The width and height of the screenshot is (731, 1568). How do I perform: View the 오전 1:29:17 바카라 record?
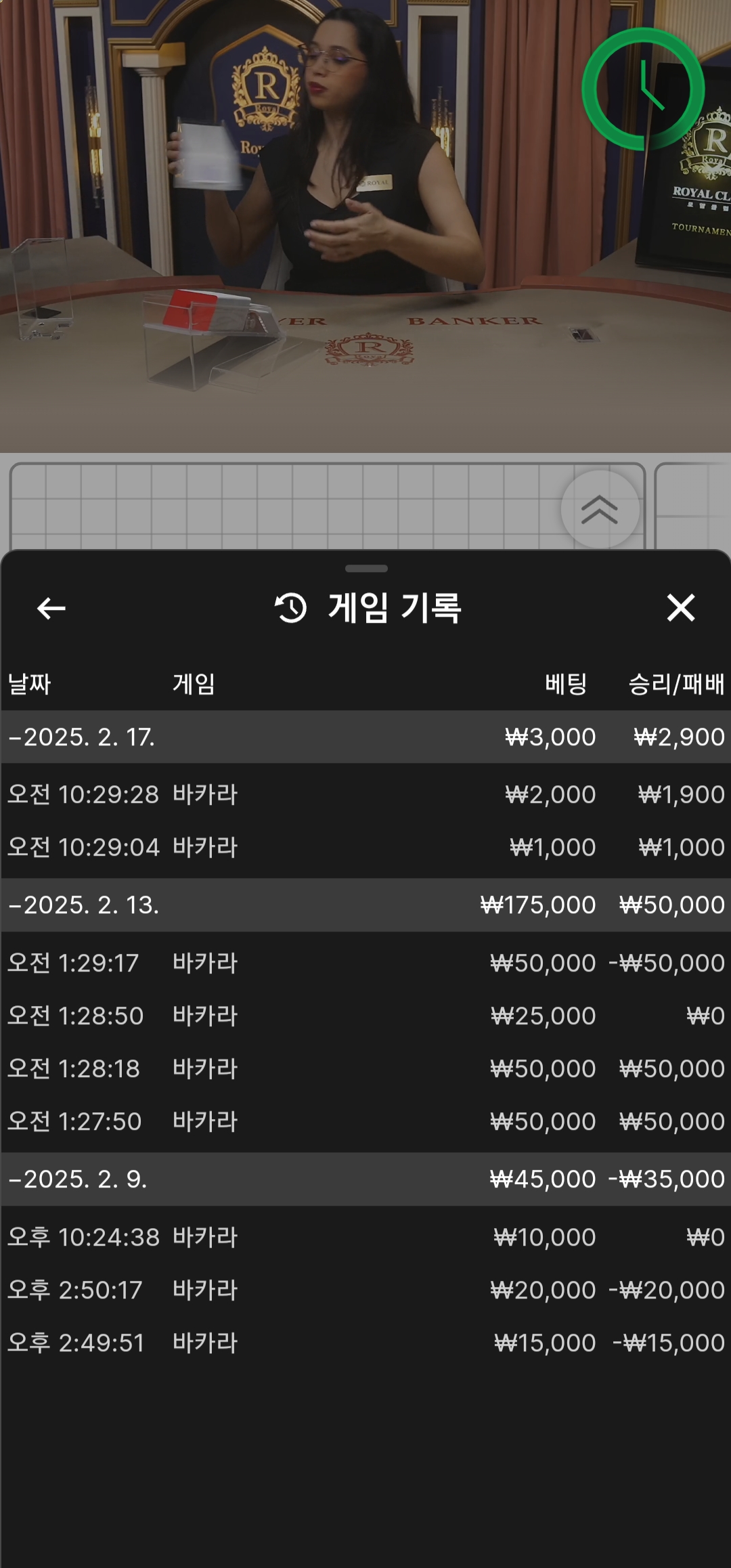point(365,963)
